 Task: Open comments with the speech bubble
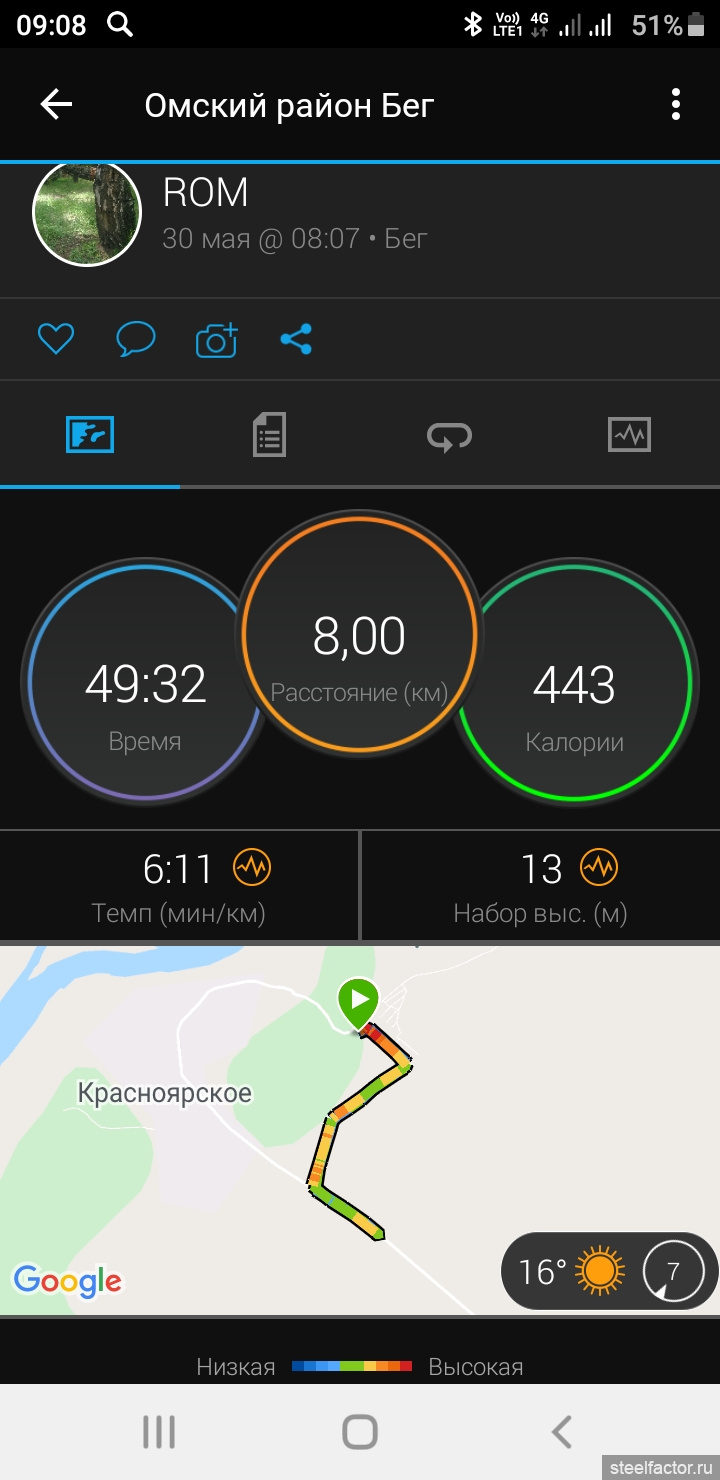(x=136, y=340)
